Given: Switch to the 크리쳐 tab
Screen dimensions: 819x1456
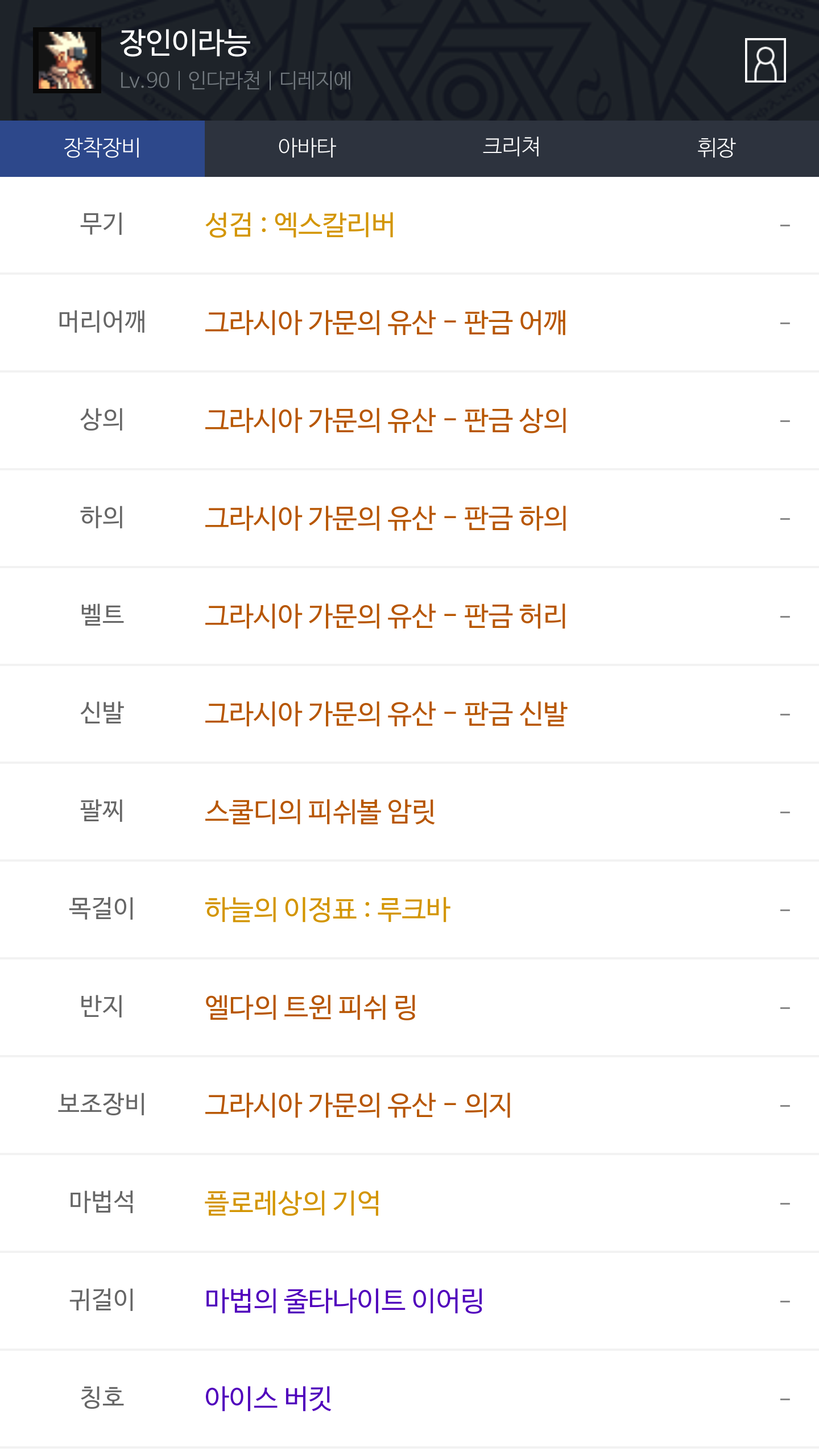Looking at the screenshot, I should pyautogui.click(x=511, y=148).
